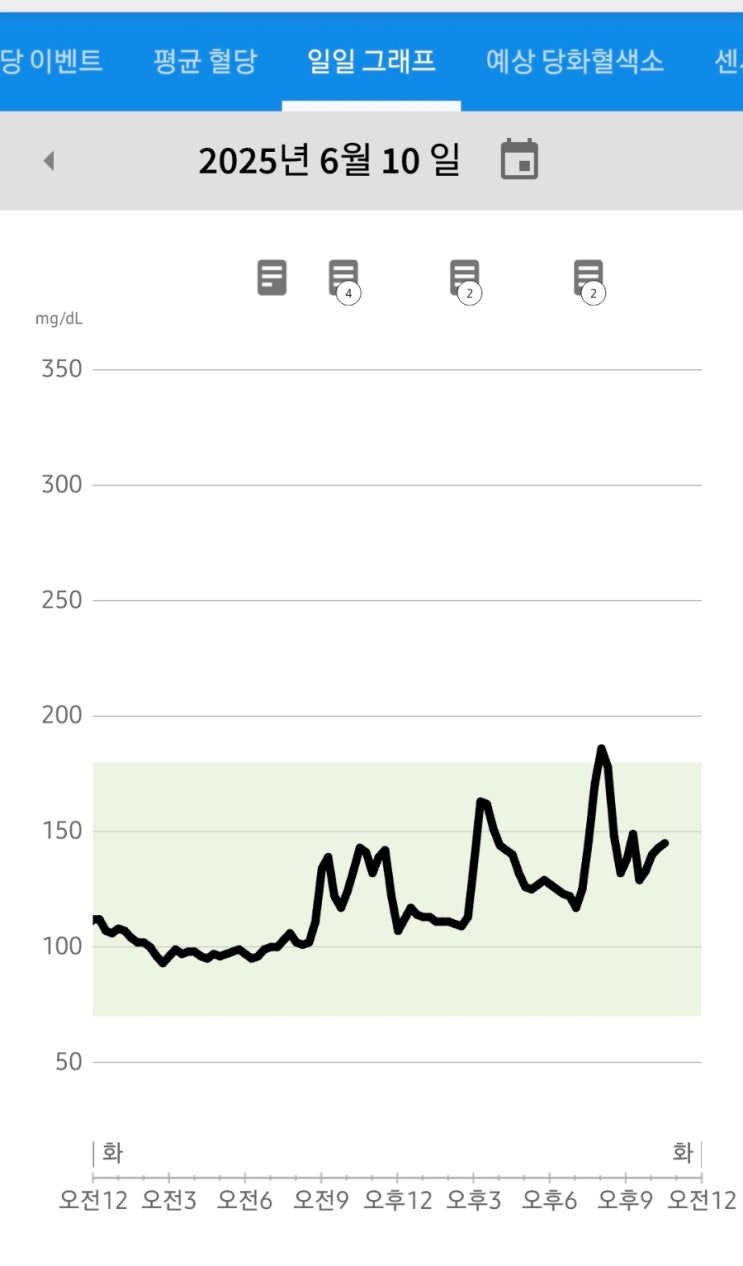Open the calendar date picker

(519, 160)
